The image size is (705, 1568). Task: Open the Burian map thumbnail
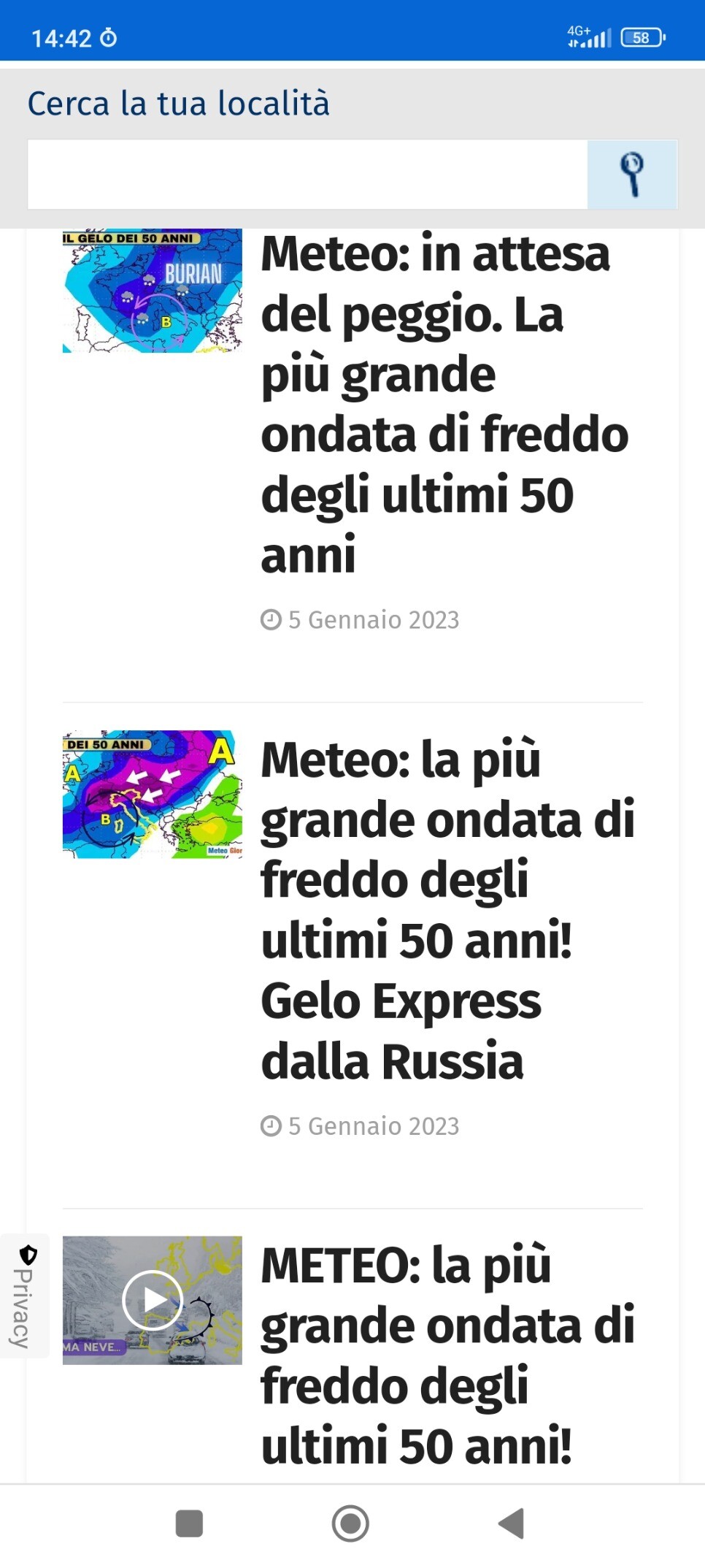point(152,291)
